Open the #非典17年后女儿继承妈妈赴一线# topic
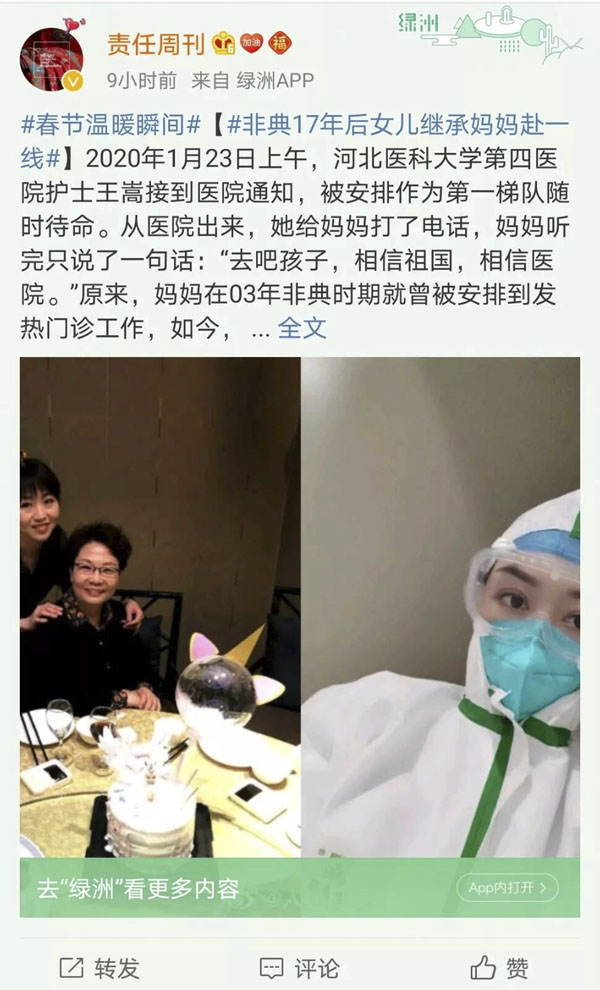Screen dimensions: 600x990 [x=400, y=129]
